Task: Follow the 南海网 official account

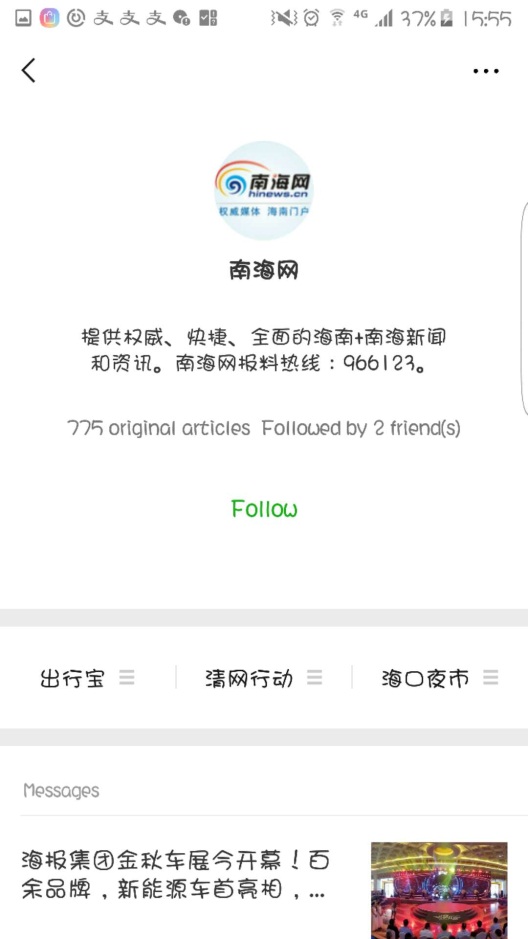Action: 264,509
